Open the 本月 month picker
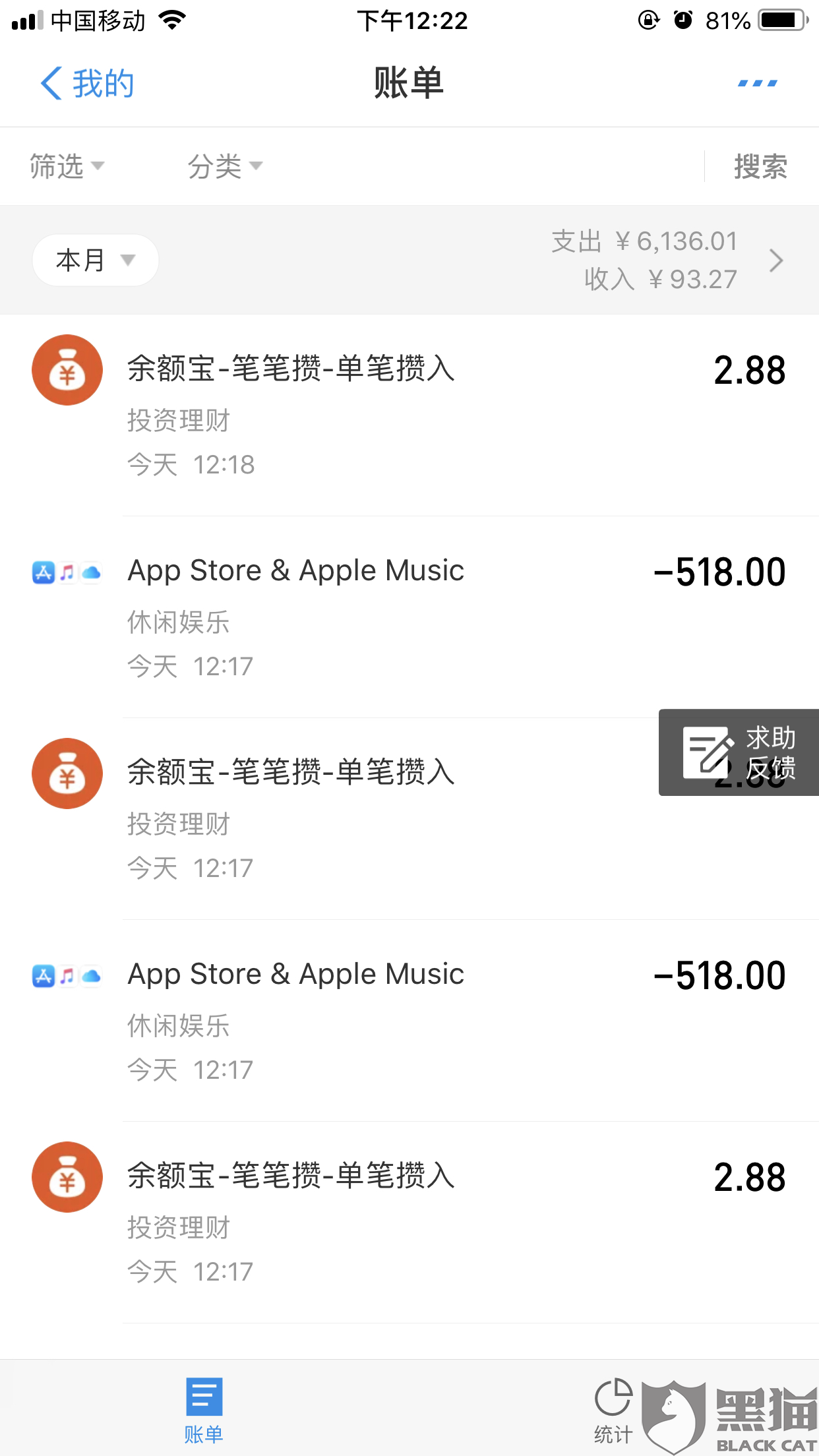Image resolution: width=819 pixels, height=1456 pixels. tap(95, 260)
